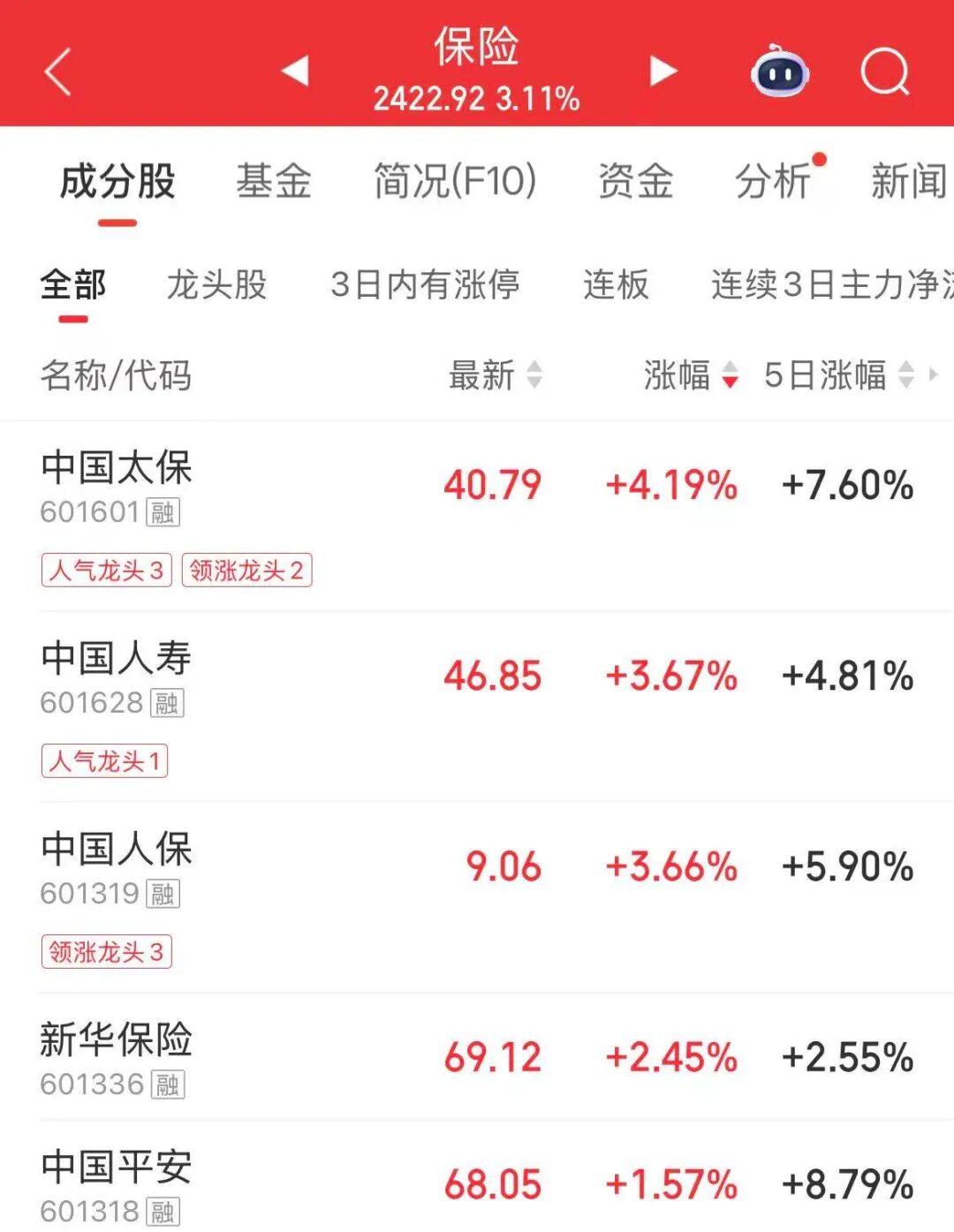Switch to the 简况(F10) tab
This screenshot has height=1232, width=954.
[x=455, y=182]
